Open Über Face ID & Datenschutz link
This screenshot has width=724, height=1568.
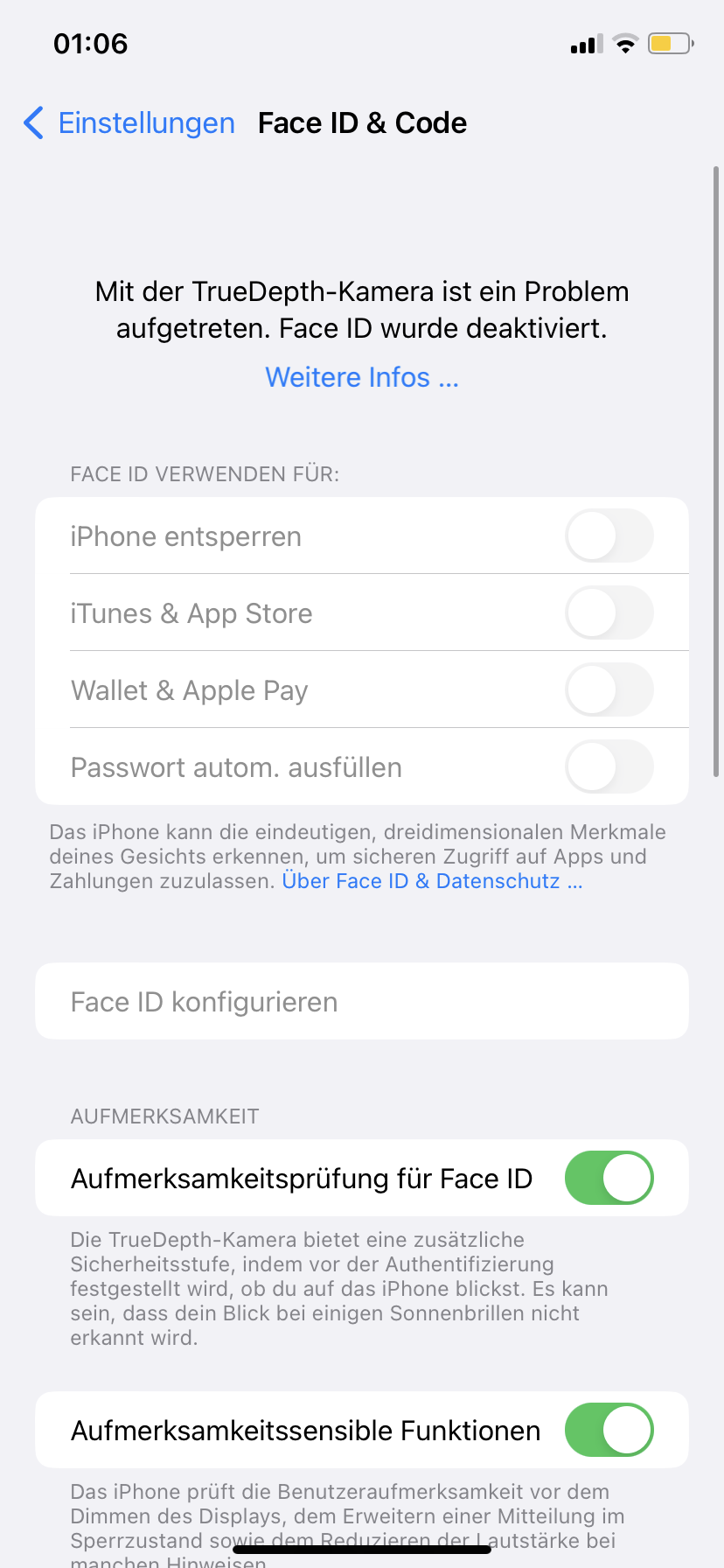click(432, 881)
